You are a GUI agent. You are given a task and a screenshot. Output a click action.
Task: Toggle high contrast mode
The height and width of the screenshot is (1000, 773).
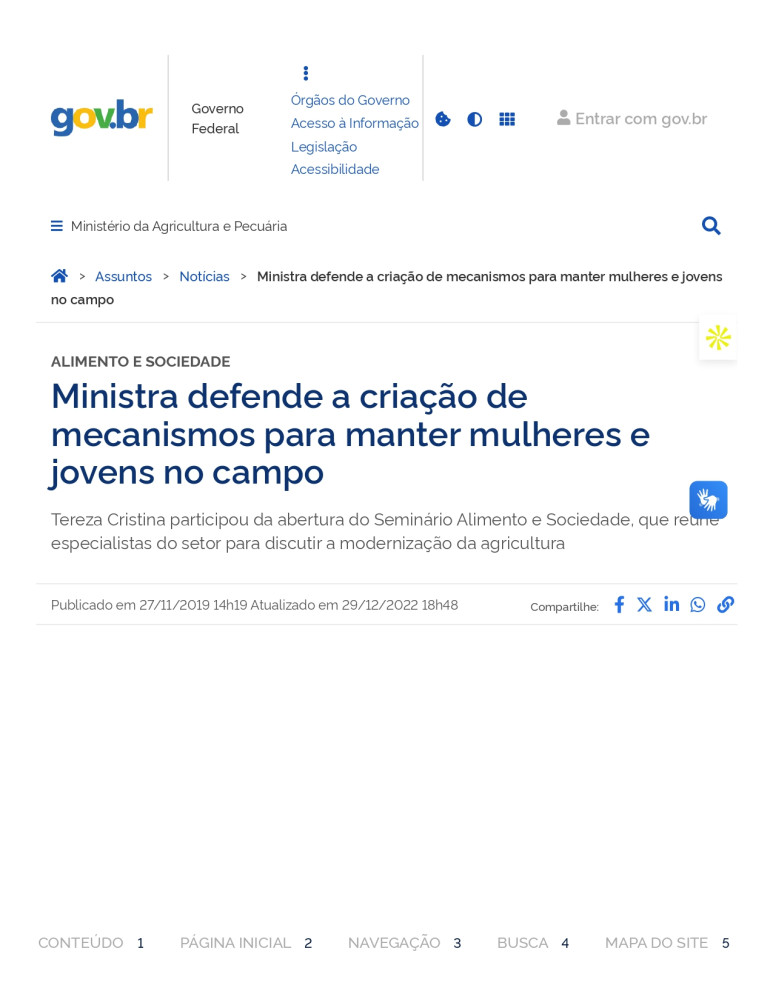click(x=475, y=119)
